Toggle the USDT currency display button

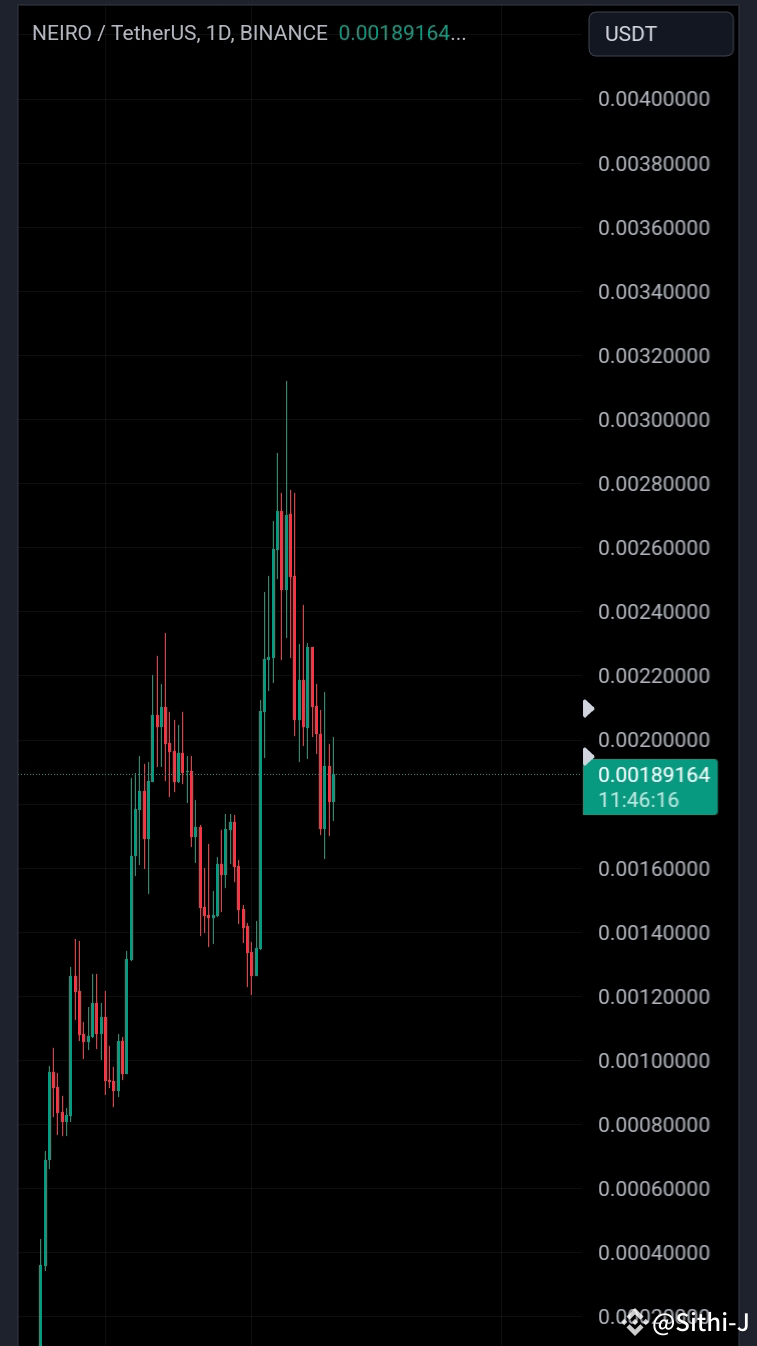pyautogui.click(x=660, y=33)
